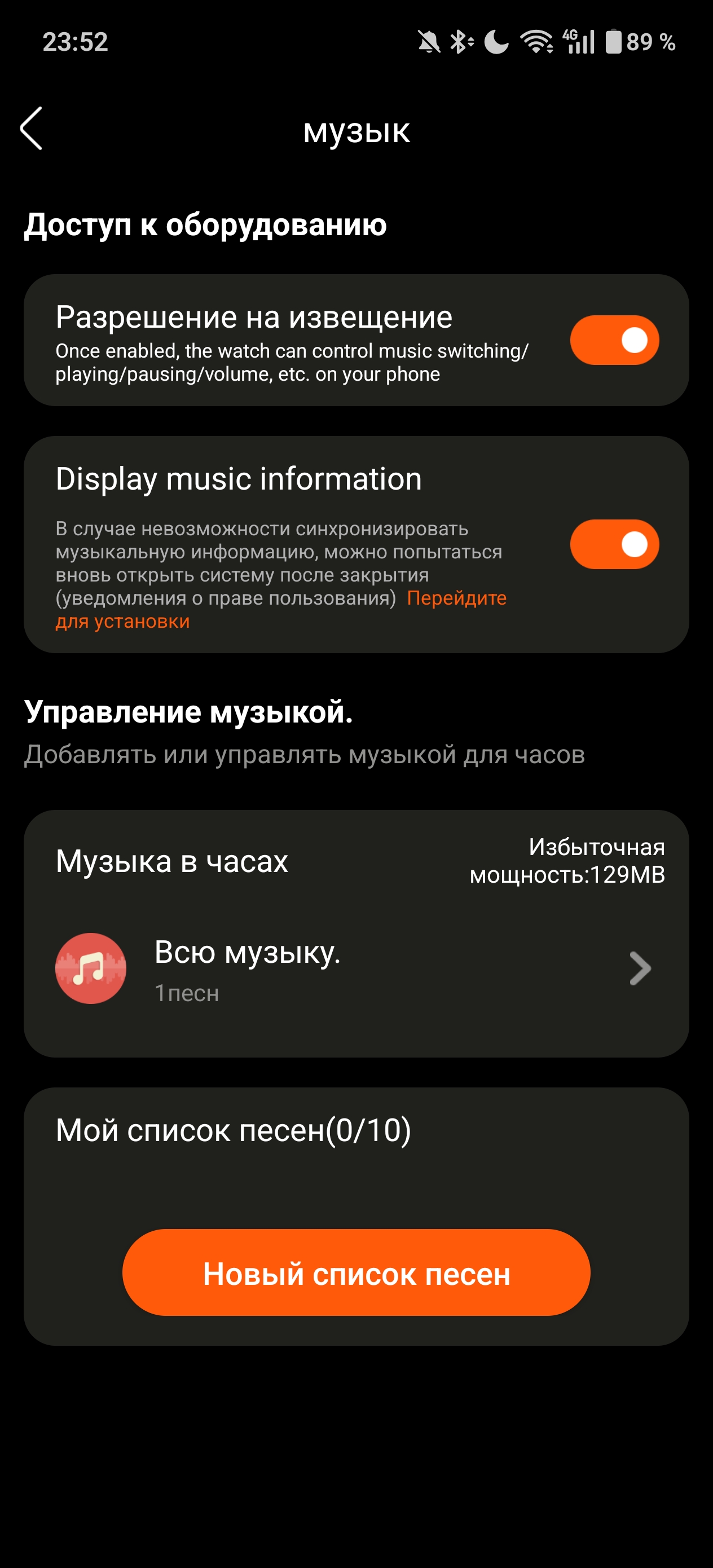This screenshot has height=1568, width=713.
Task: Create a playlist with Новый список песен
Action: [x=356, y=1273]
